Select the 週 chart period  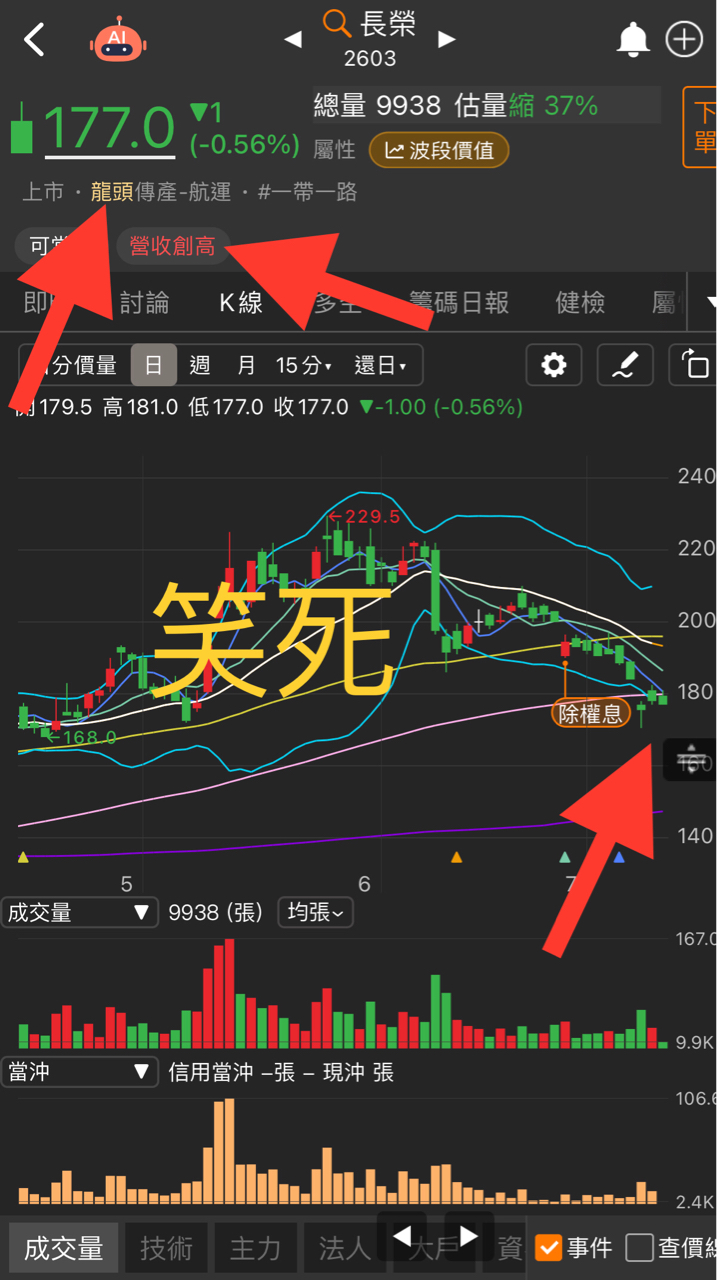point(200,366)
